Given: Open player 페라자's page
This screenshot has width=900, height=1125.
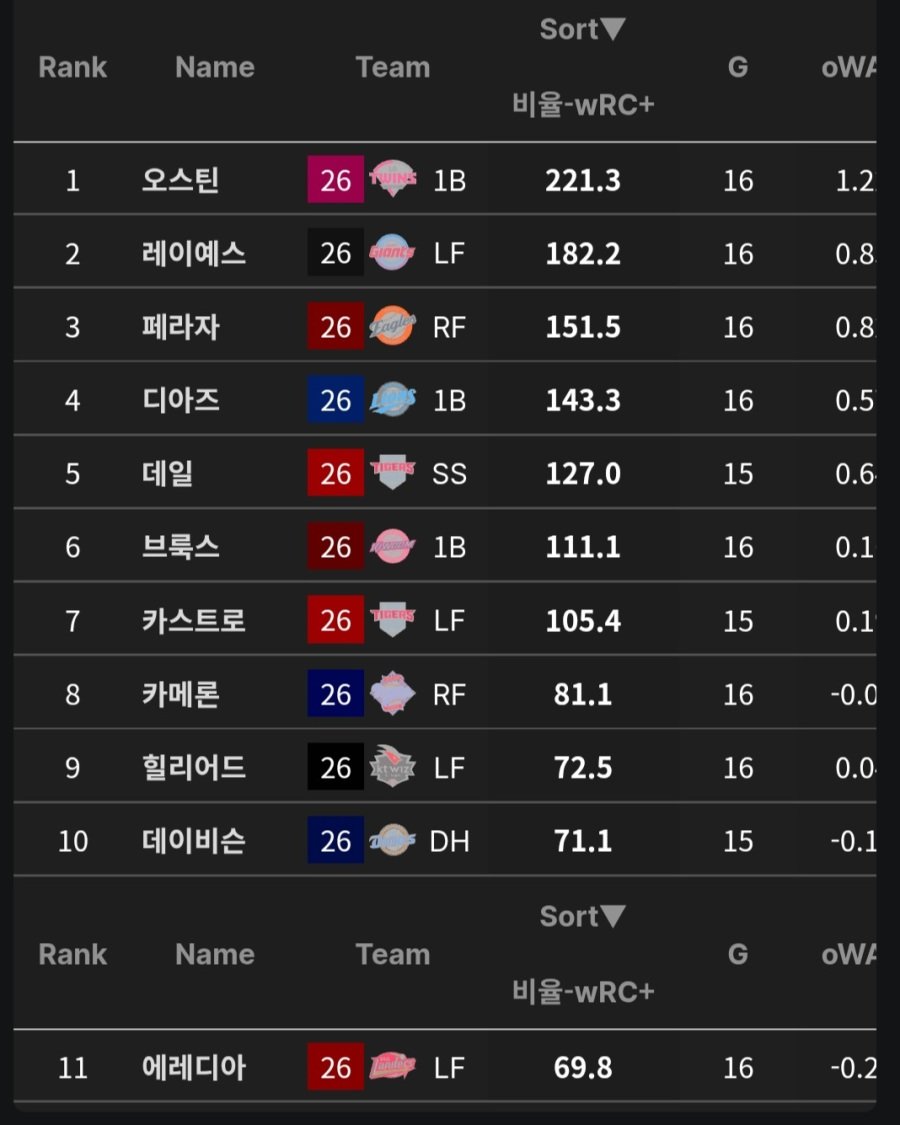Looking at the screenshot, I should pos(180,327).
